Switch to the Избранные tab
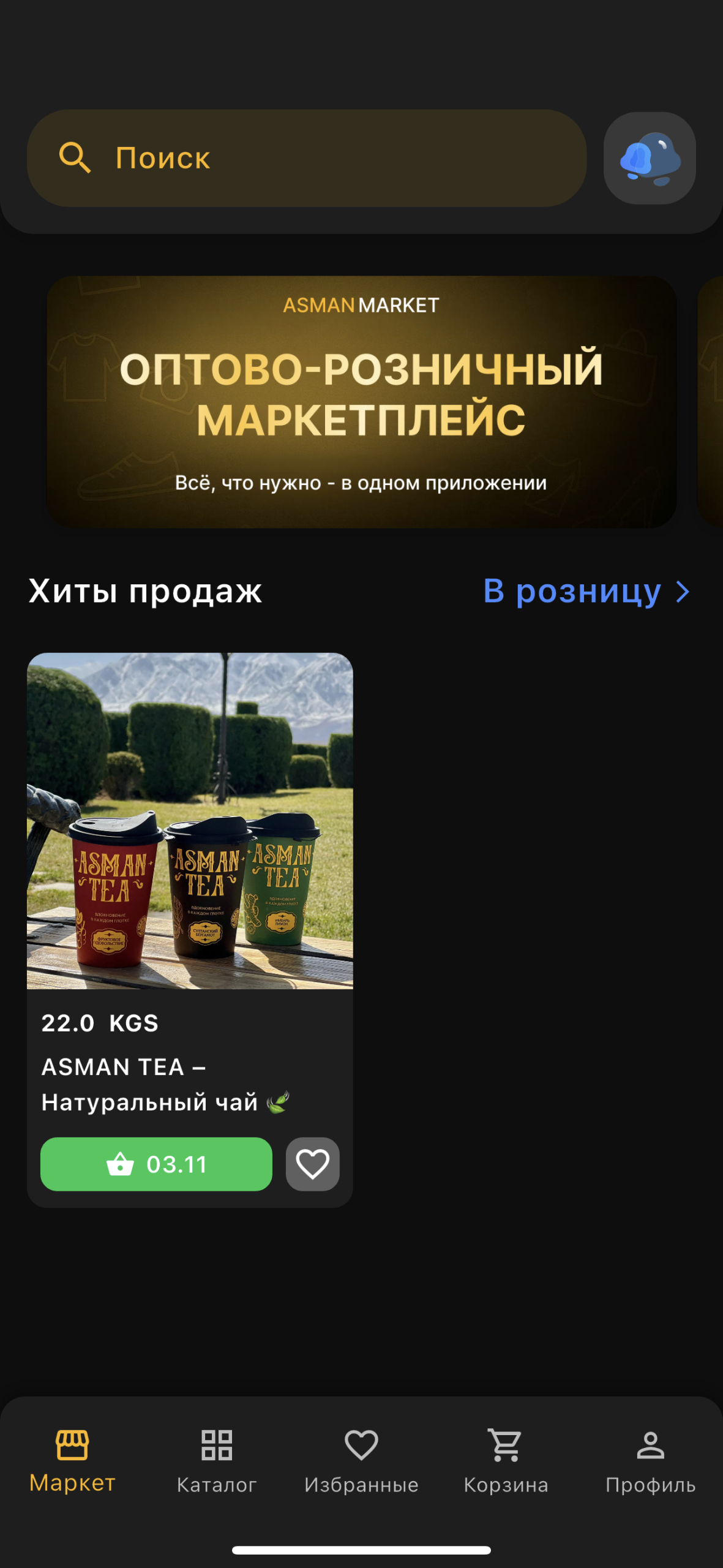Image resolution: width=723 pixels, height=1568 pixels. (361, 1460)
